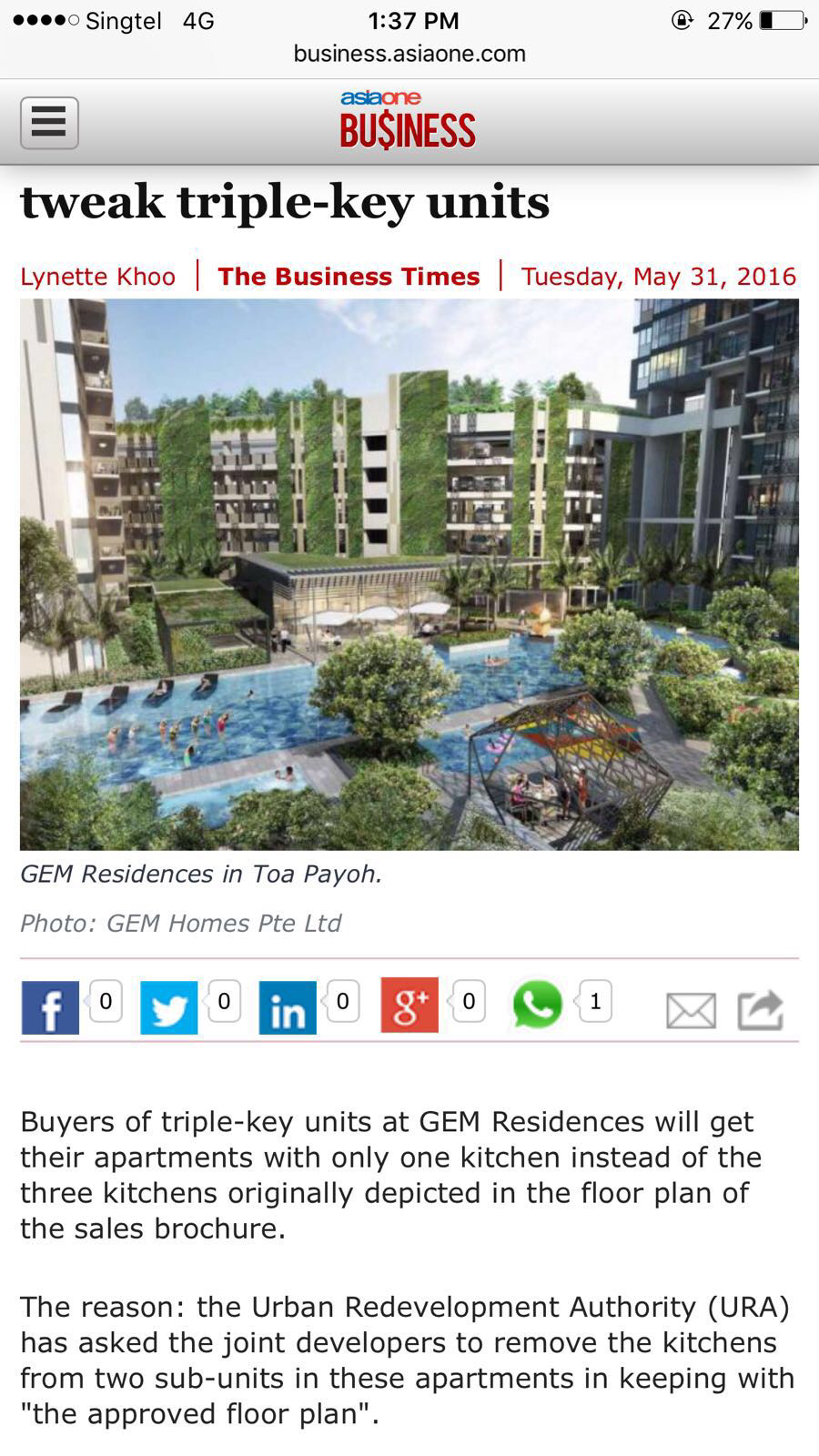Open The Business Times source link

click(x=349, y=276)
